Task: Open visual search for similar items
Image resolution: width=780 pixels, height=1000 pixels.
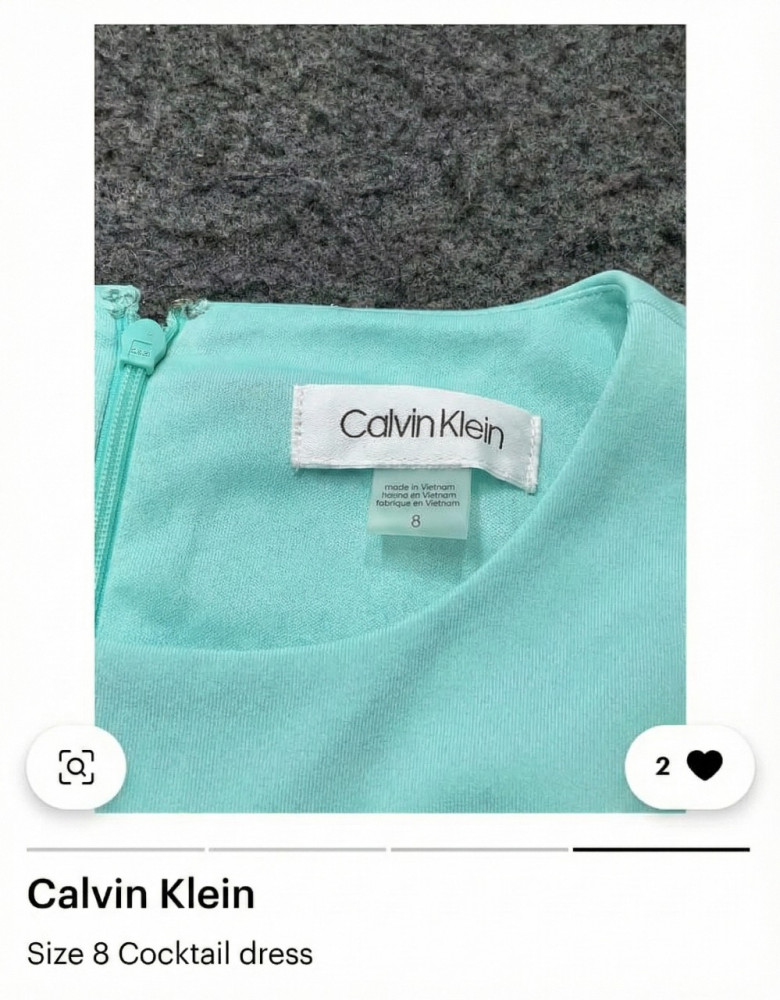Action: point(76,767)
